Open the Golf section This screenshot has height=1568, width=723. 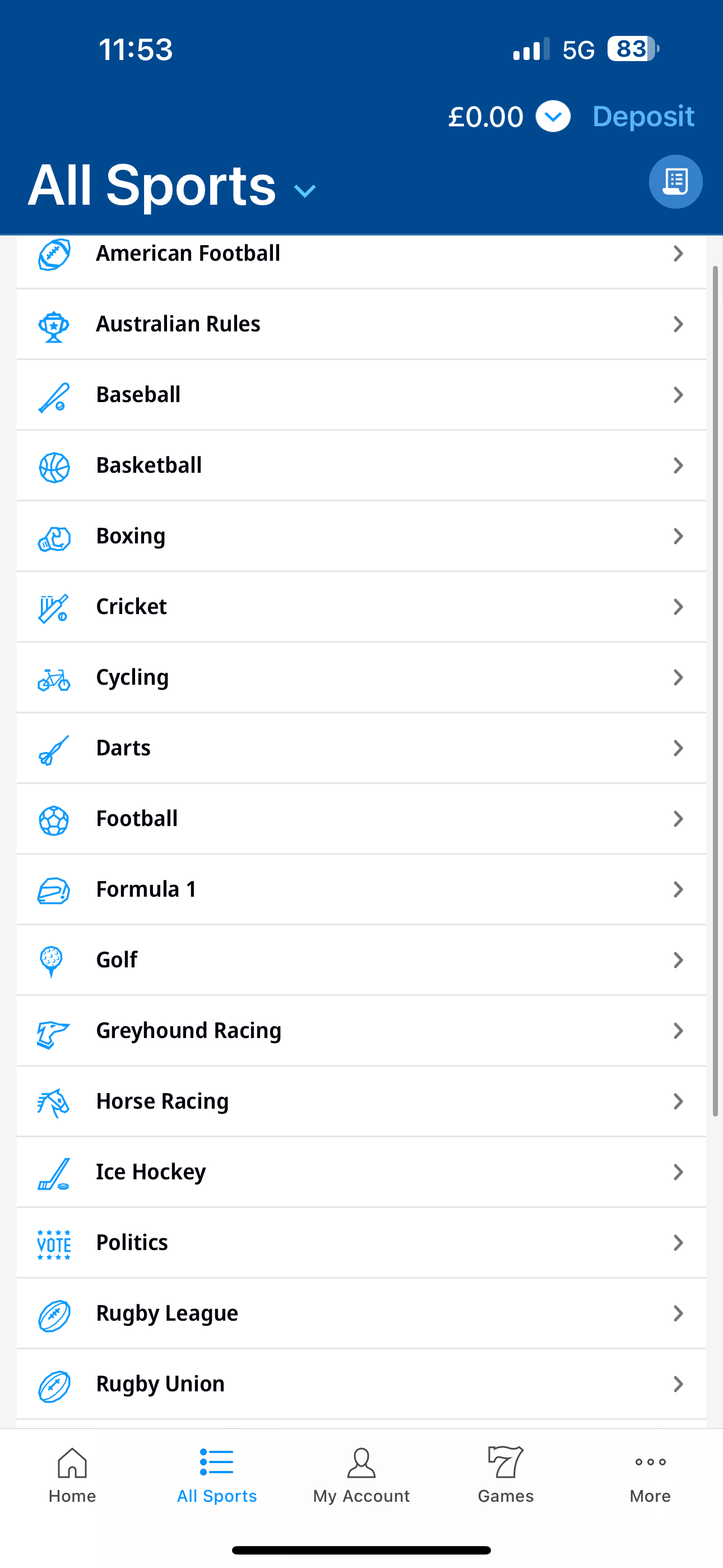pyautogui.click(x=360, y=960)
